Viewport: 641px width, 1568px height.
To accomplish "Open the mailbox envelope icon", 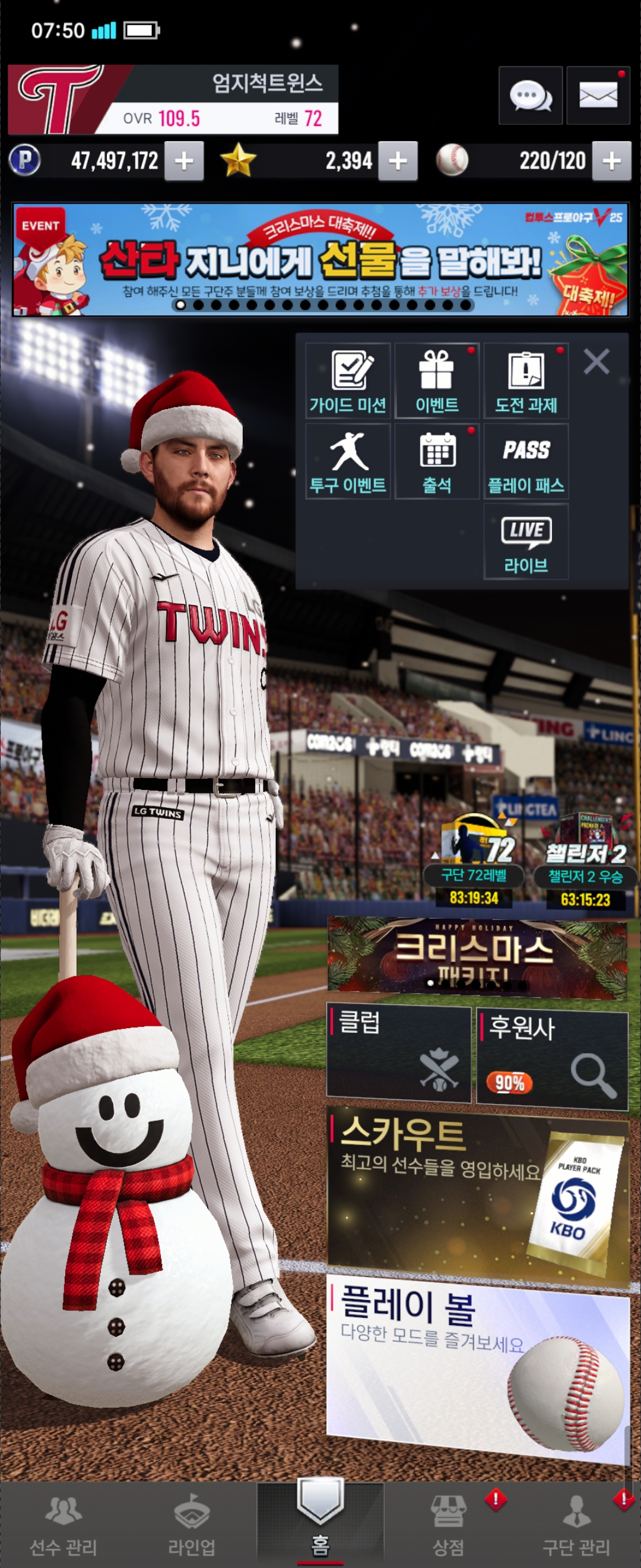I will tap(598, 96).
